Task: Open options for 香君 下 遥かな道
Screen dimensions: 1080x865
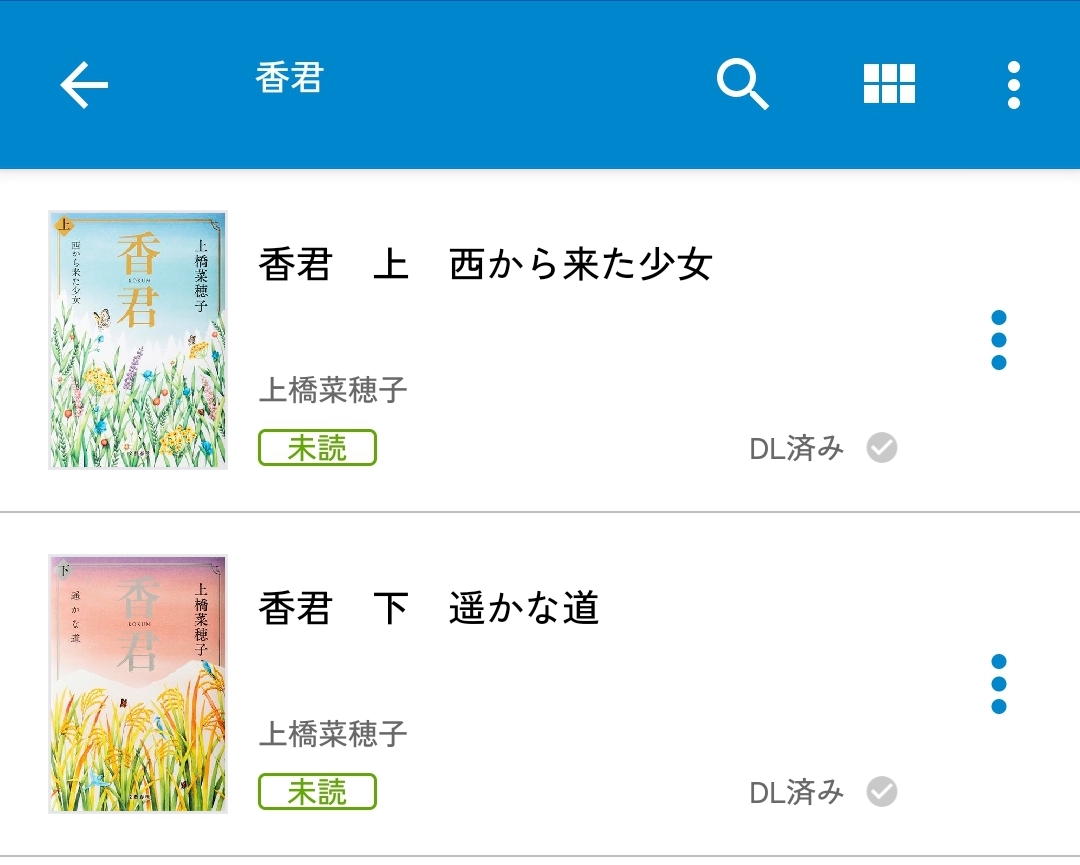Action: tap(998, 684)
